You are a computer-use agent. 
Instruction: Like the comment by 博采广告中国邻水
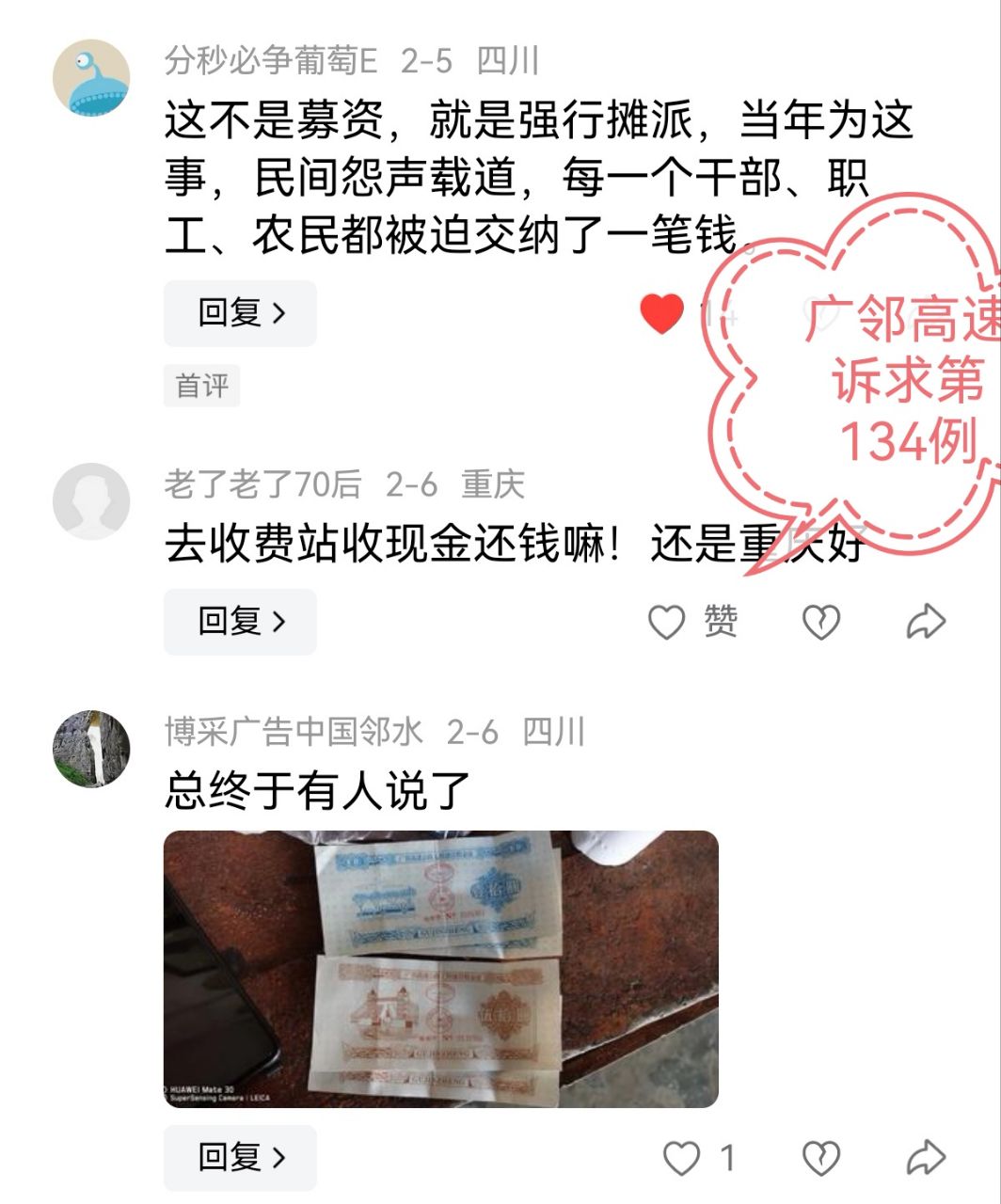click(681, 1158)
